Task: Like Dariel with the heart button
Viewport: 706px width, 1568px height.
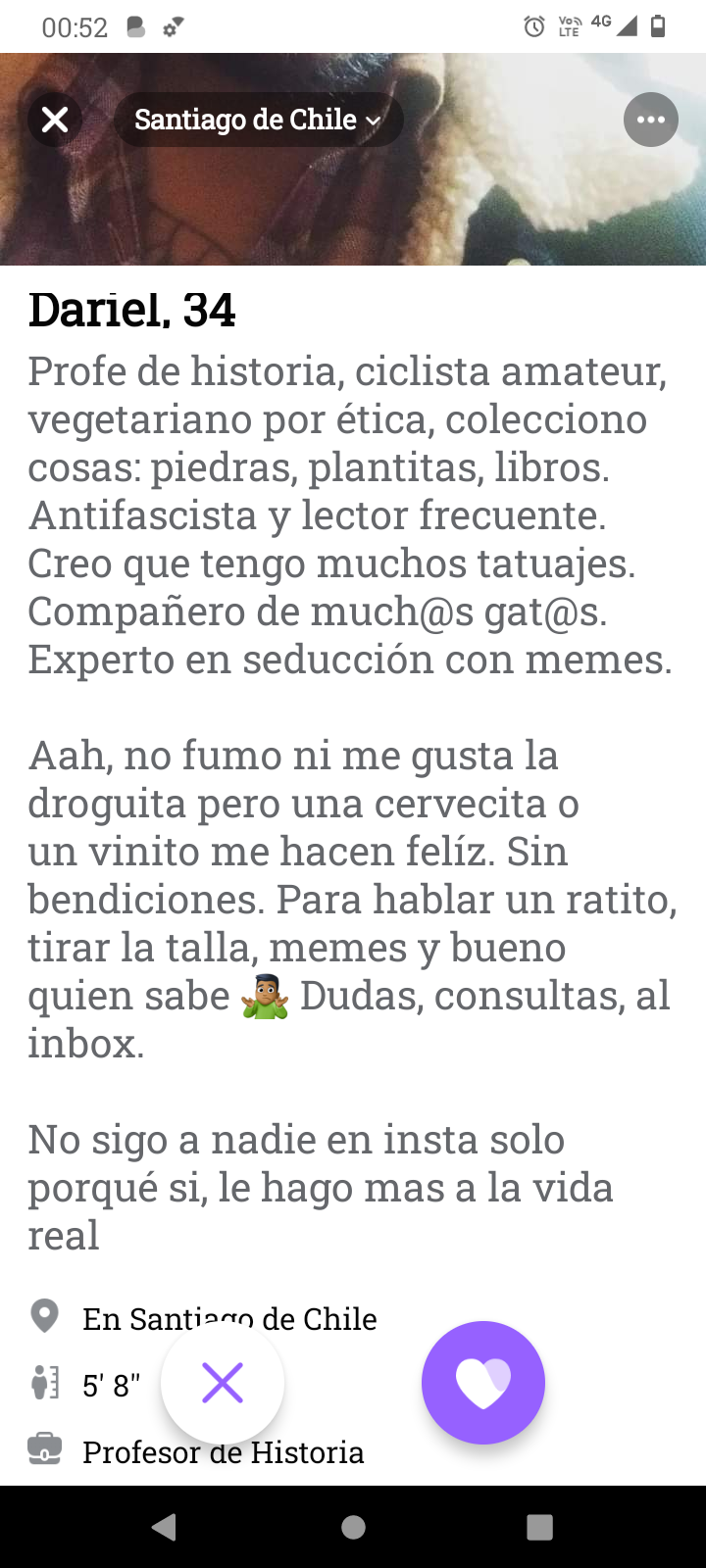Action: click(x=483, y=1383)
